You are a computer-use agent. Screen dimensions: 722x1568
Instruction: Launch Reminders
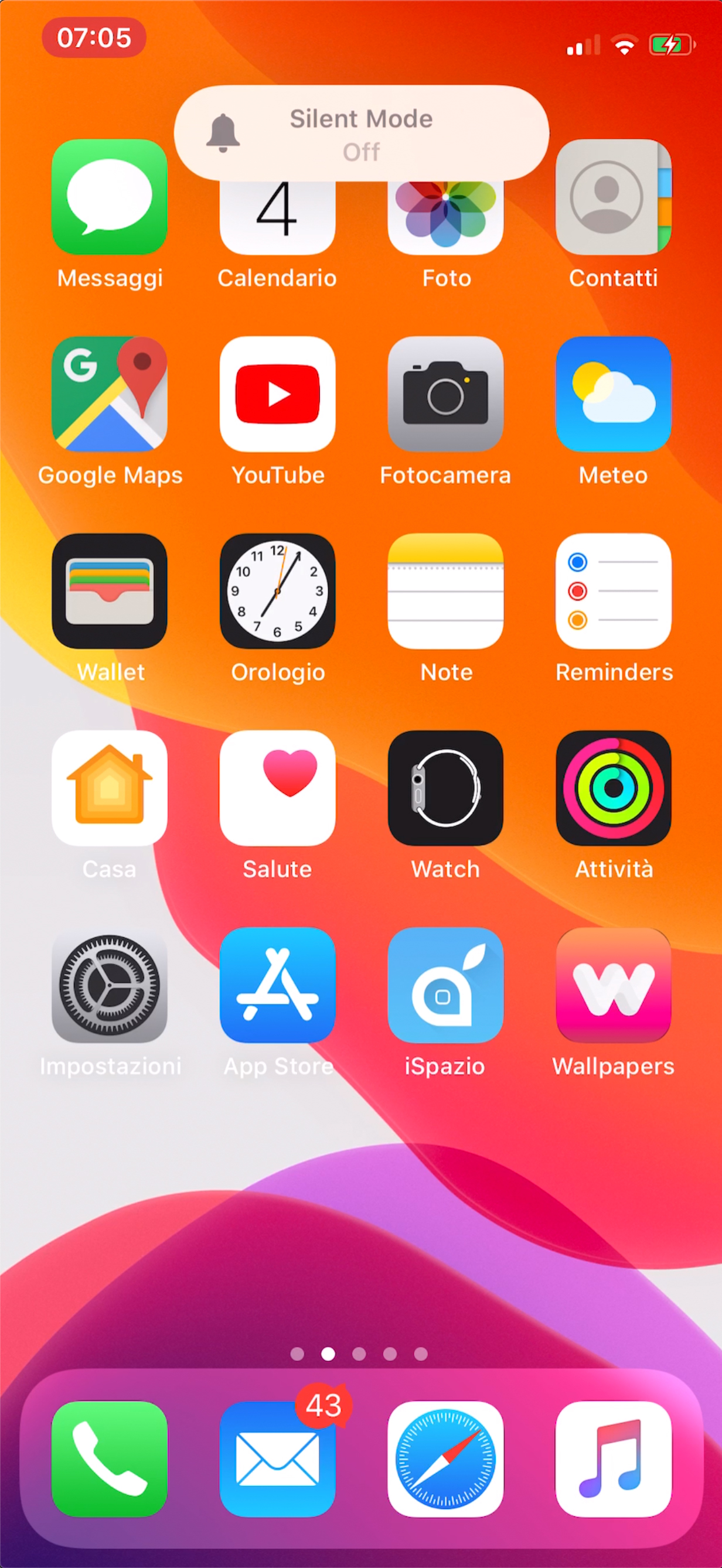[614, 591]
